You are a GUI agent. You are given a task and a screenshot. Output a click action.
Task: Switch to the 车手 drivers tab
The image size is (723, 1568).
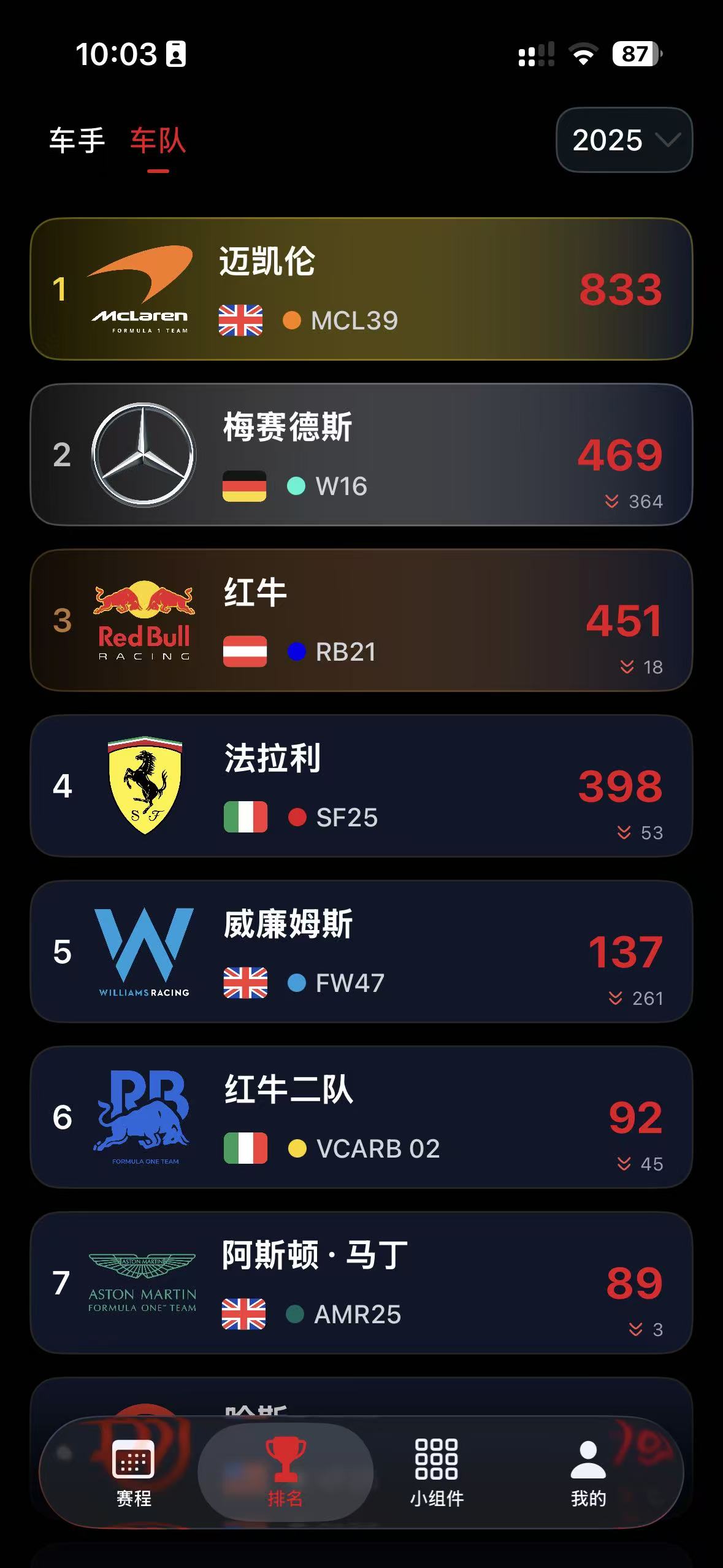(77, 140)
